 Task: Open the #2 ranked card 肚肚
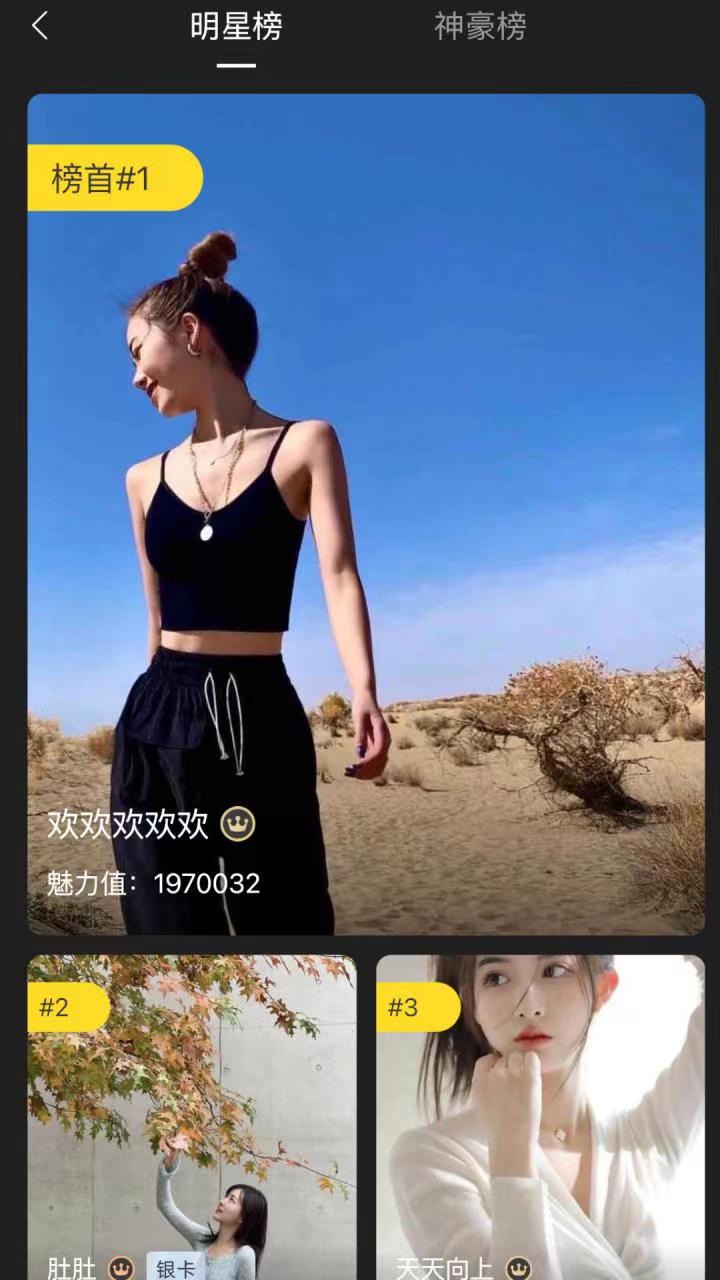point(192,1117)
